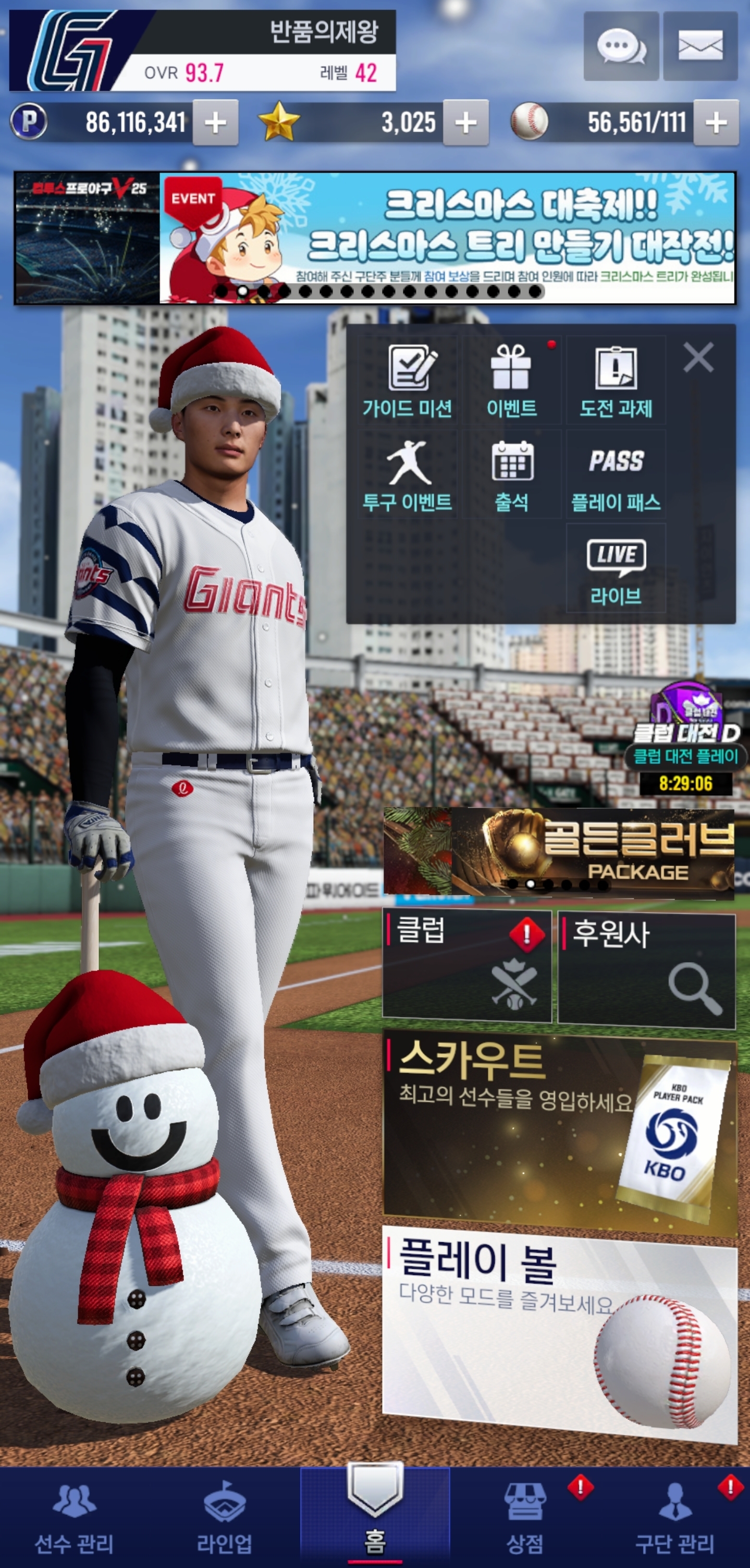Open the 골든글러브 PACKAGE banner

coord(558,851)
